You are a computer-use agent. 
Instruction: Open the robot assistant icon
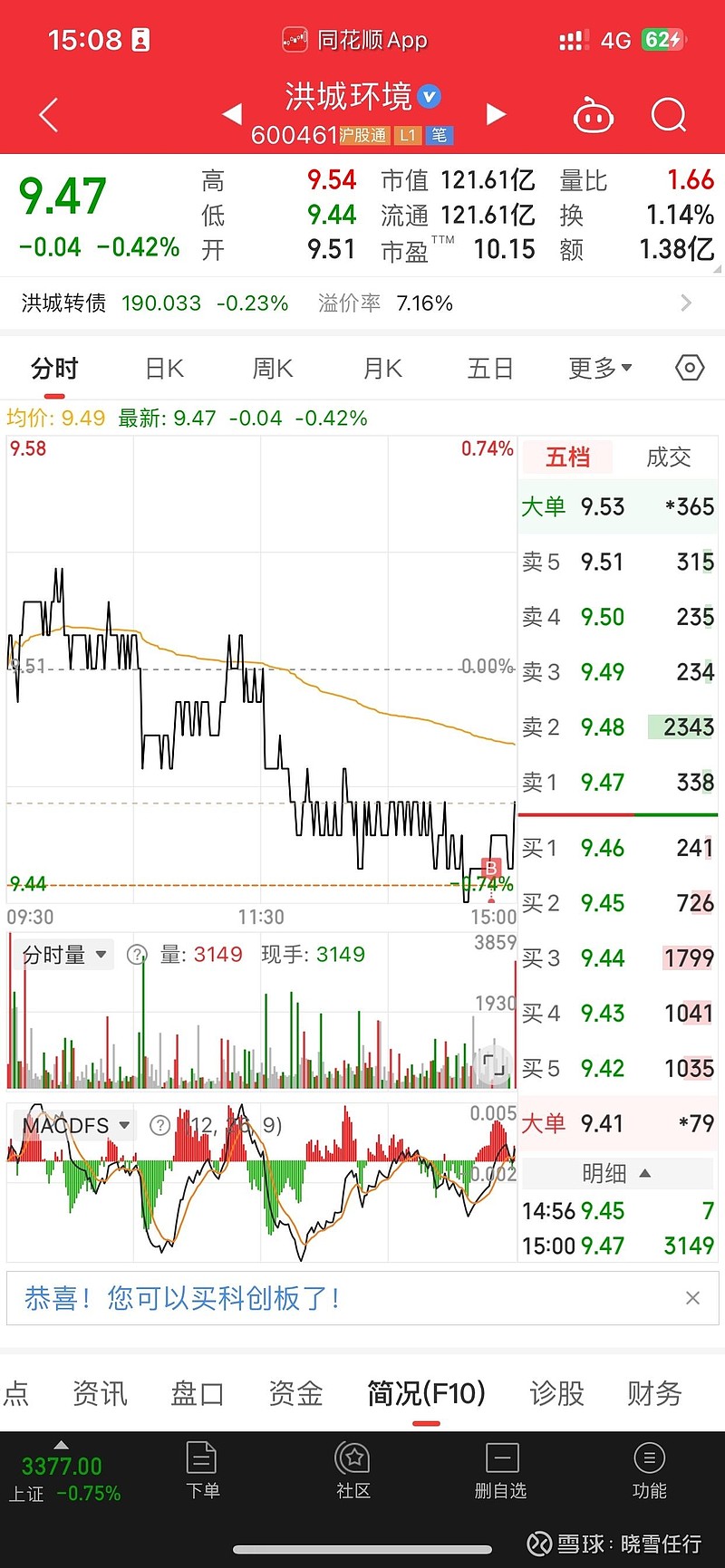[594, 116]
